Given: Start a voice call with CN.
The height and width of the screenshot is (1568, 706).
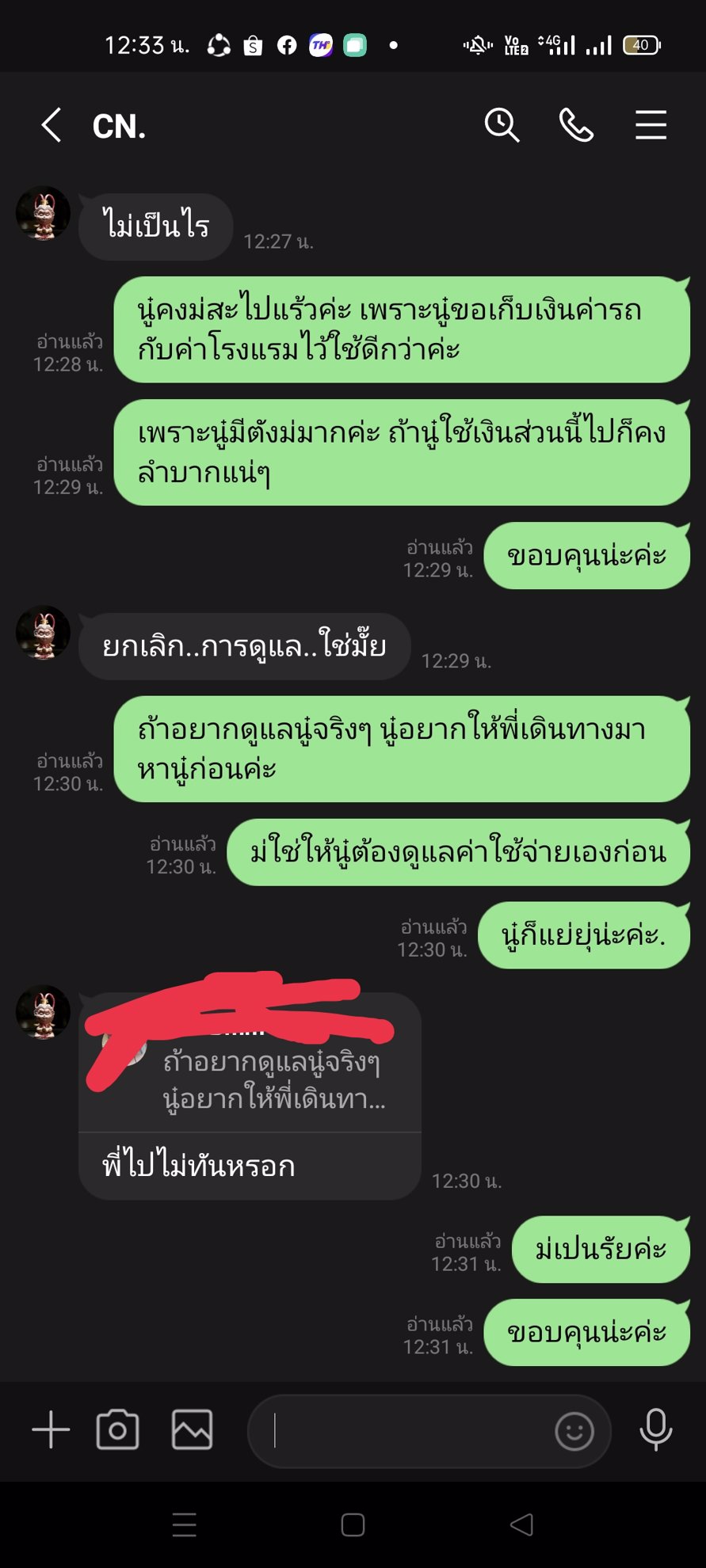Looking at the screenshot, I should 576,125.
